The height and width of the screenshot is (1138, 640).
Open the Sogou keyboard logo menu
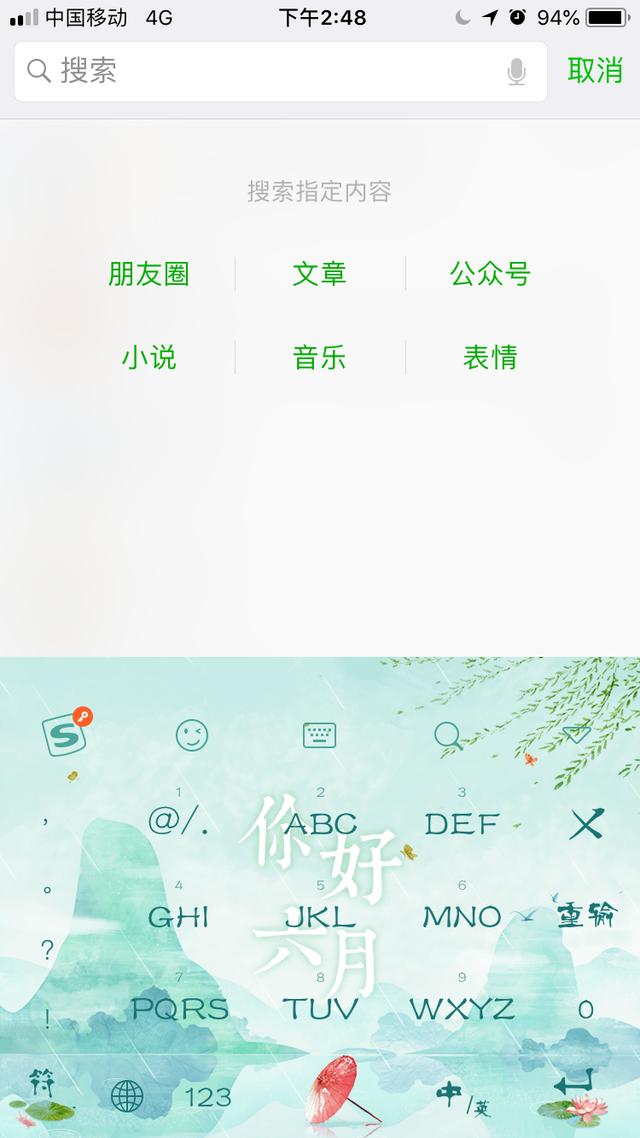click(65, 735)
